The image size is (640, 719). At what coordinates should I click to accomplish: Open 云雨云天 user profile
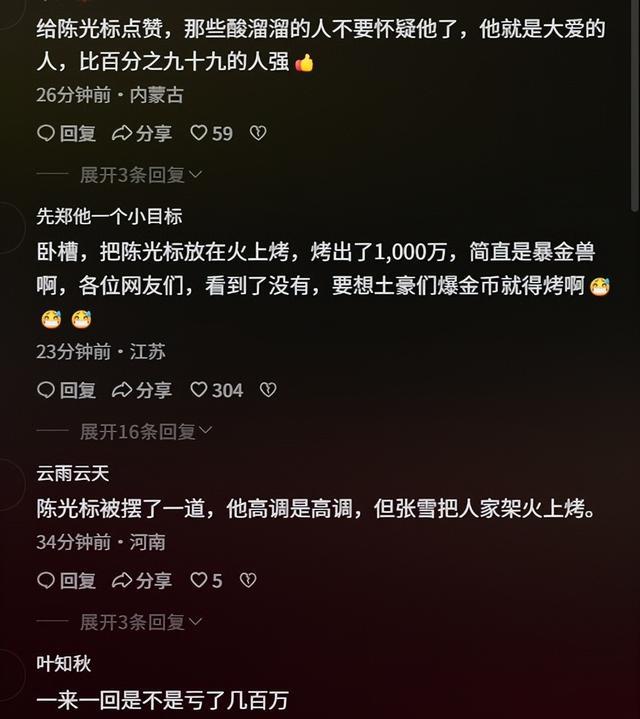(x=73, y=473)
